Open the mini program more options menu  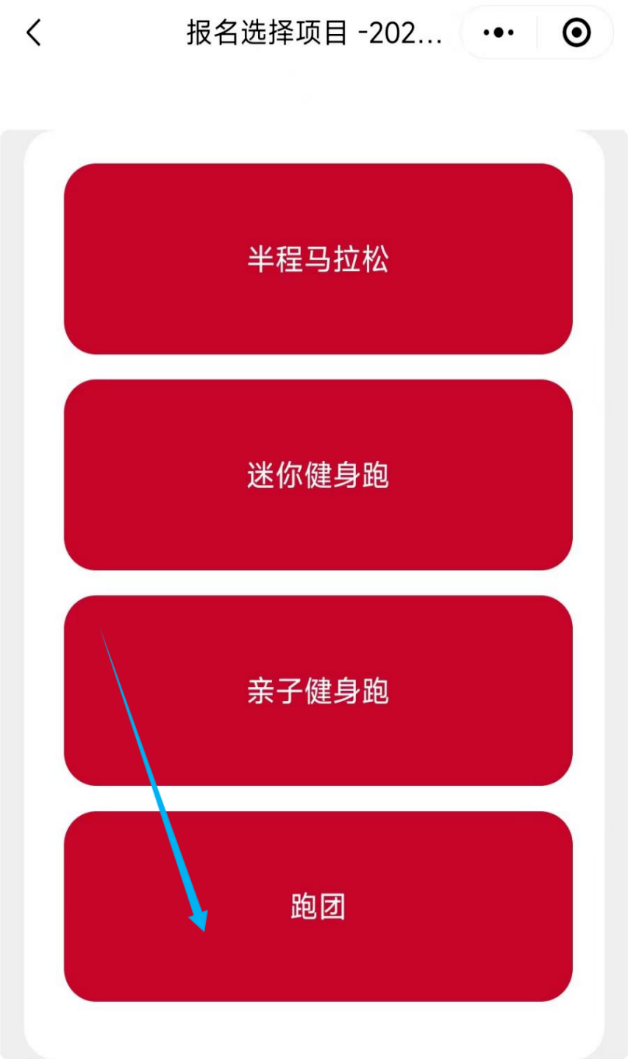click(x=498, y=33)
